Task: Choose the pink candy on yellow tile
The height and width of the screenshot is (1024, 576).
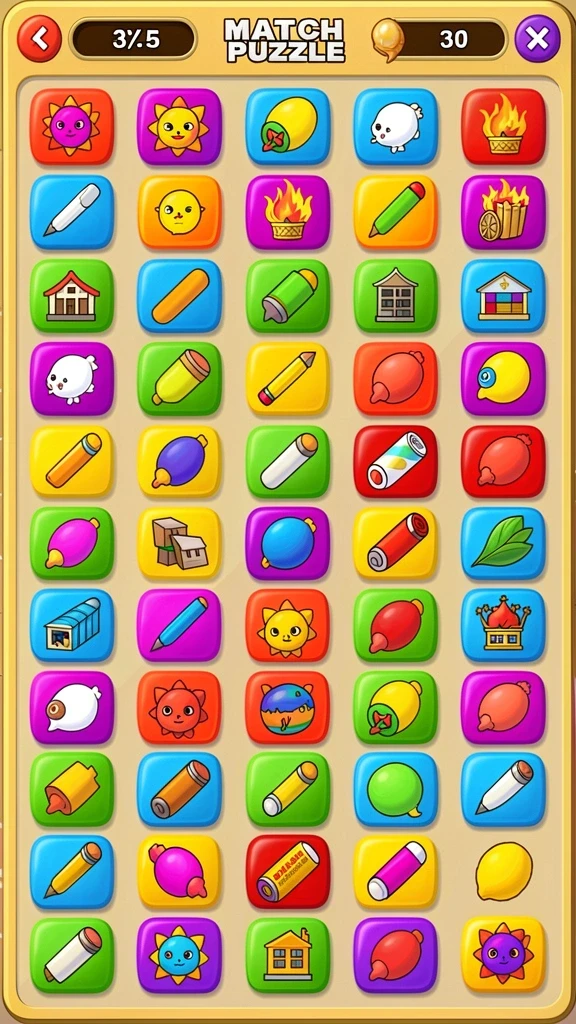Action: [x=179, y=871]
